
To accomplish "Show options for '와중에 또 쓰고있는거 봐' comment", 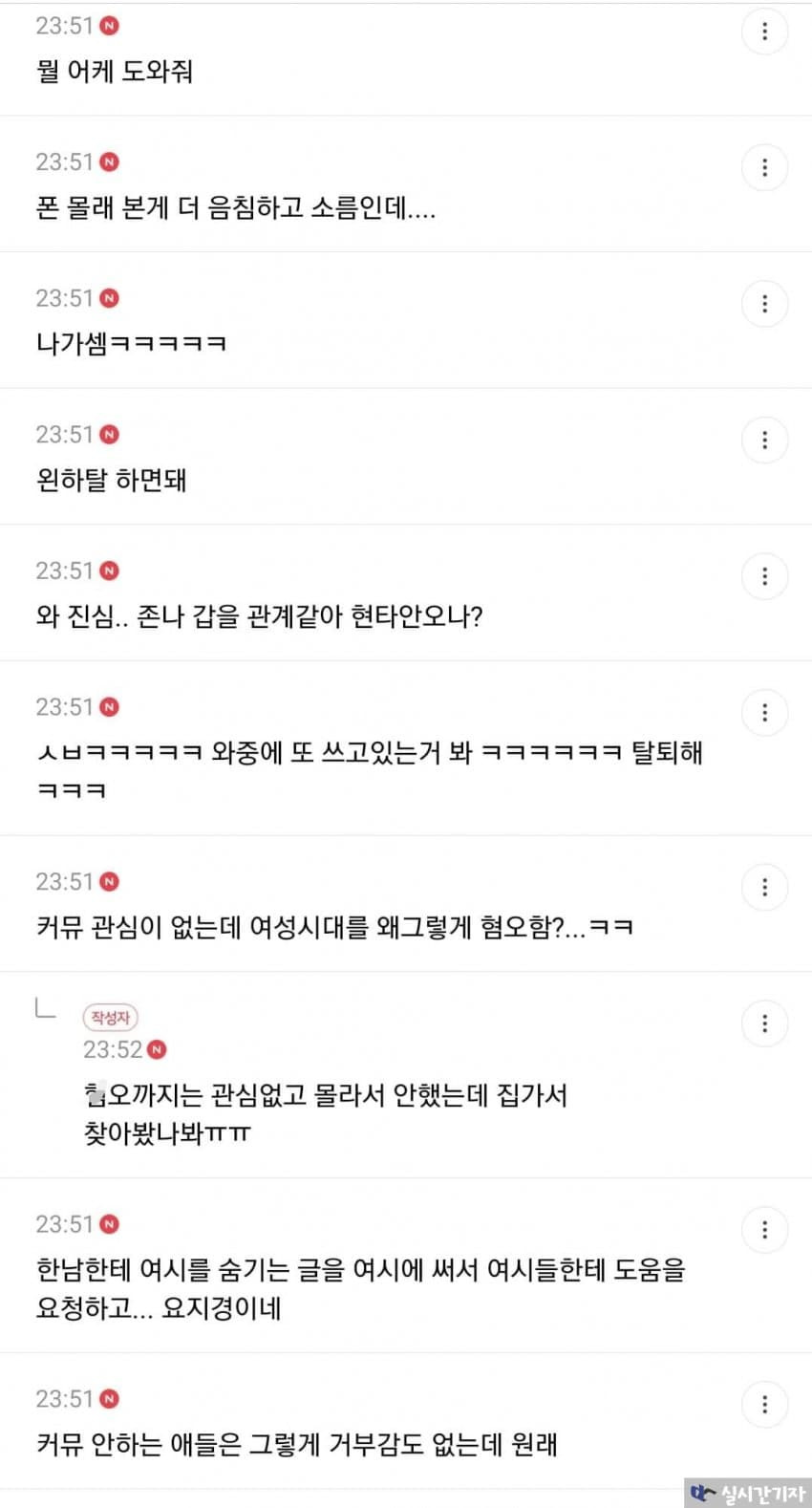I will click(x=764, y=713).
